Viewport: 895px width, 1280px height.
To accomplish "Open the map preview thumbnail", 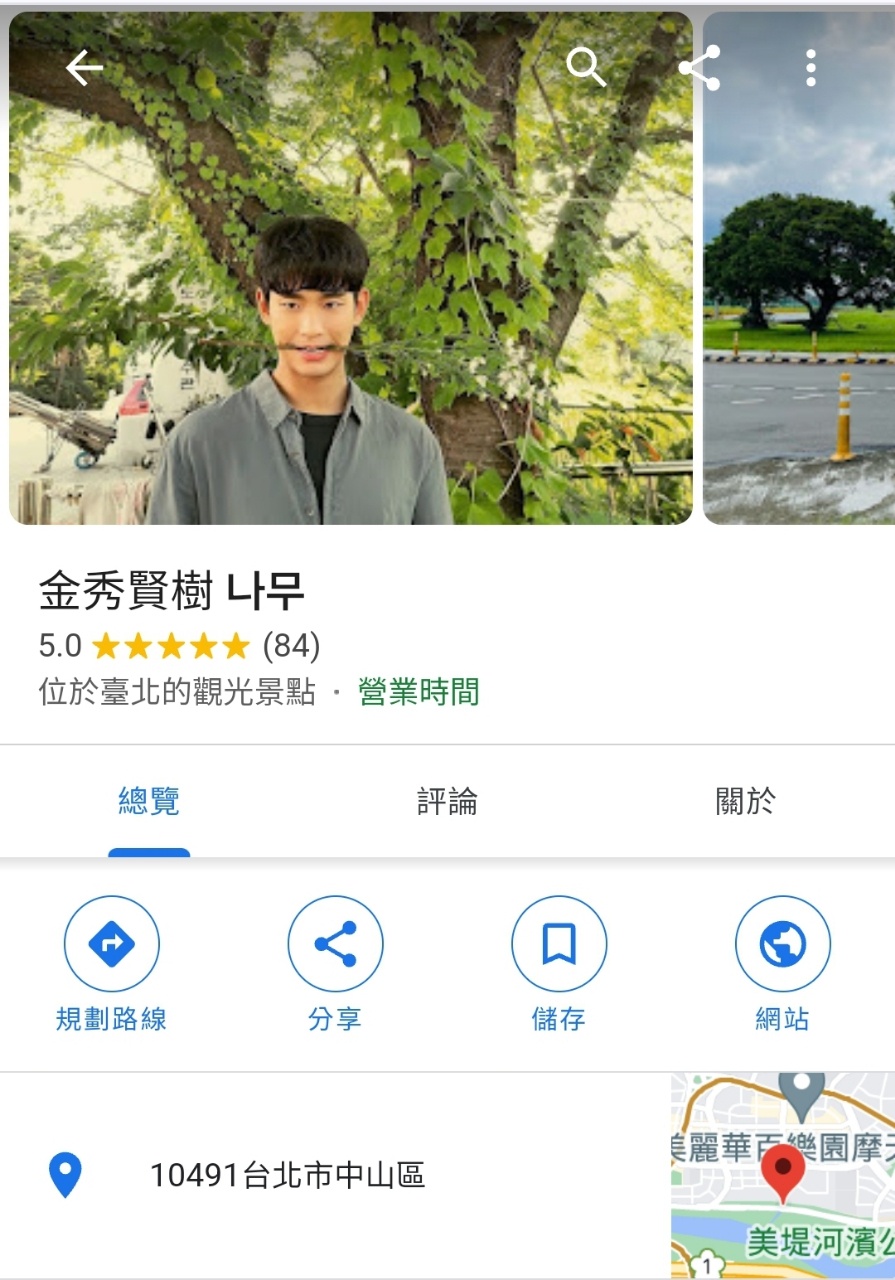I will coord(782,1175).
